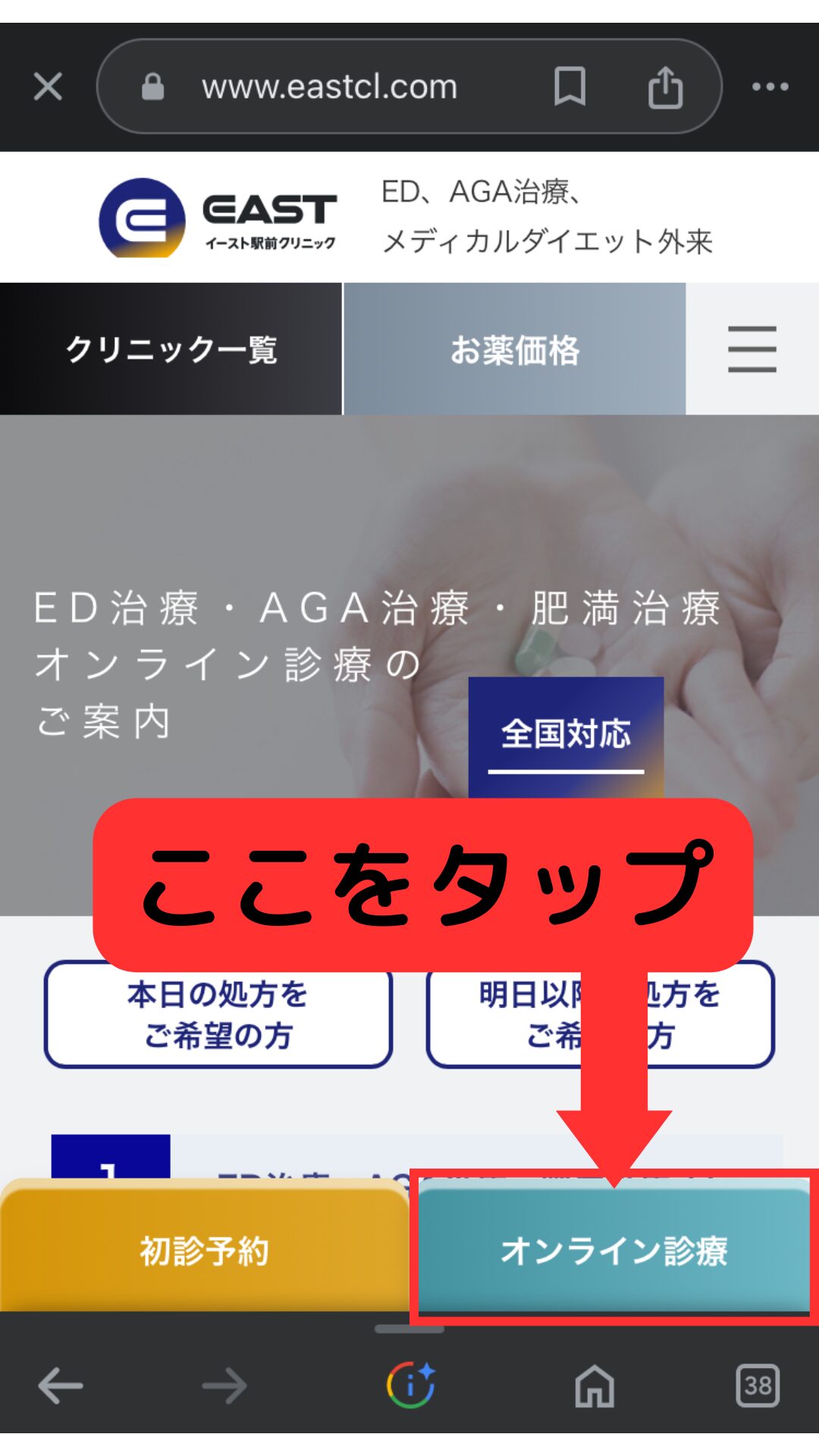This screenshot has width=819, height=1456.
Task: Go back to the previous page
Action: pos(60,1385)
